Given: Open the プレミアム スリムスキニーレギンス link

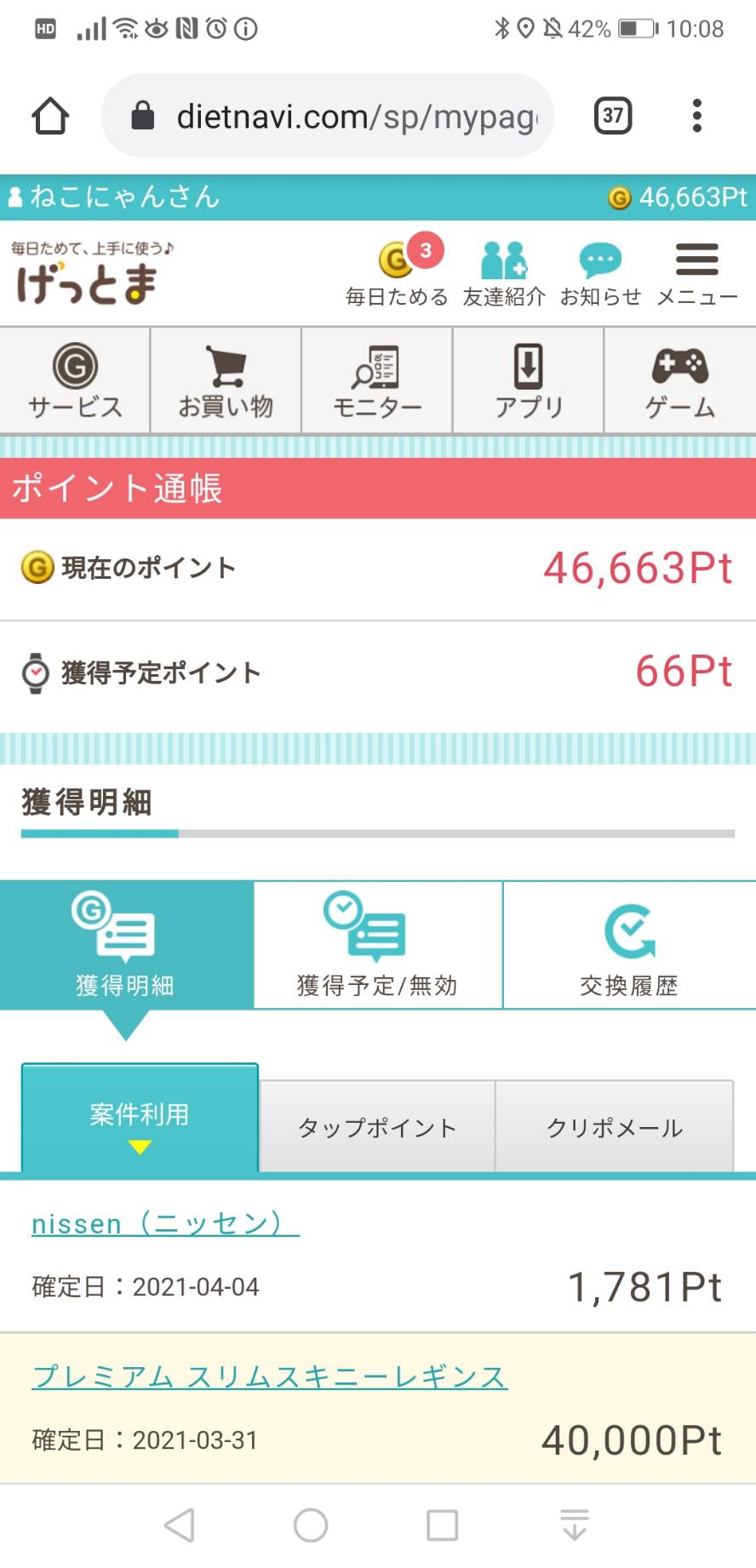Looking at the screenshot, I should click(x=270, y=1376).
